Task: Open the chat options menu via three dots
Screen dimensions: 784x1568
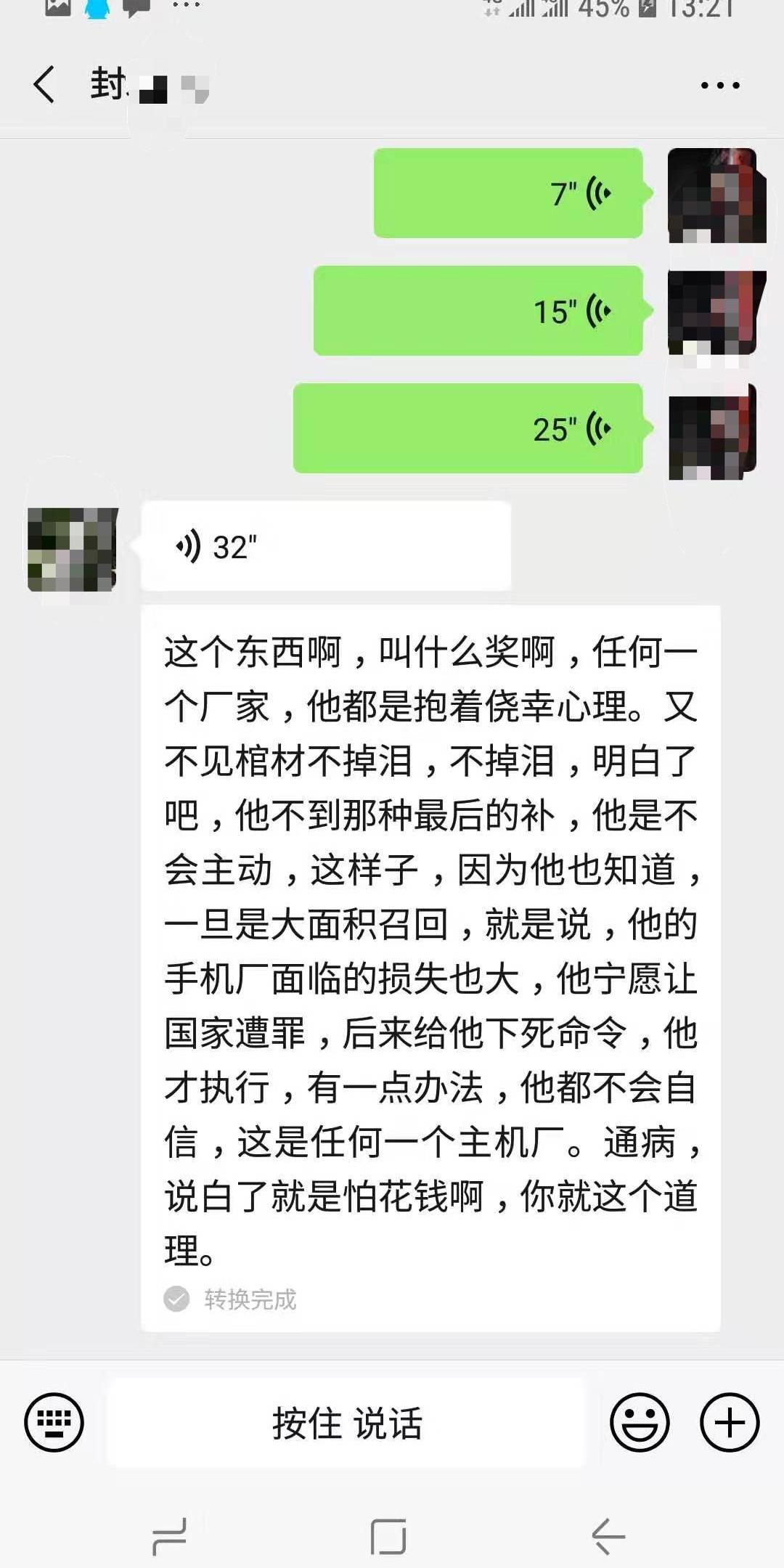Action: (719, 86)
